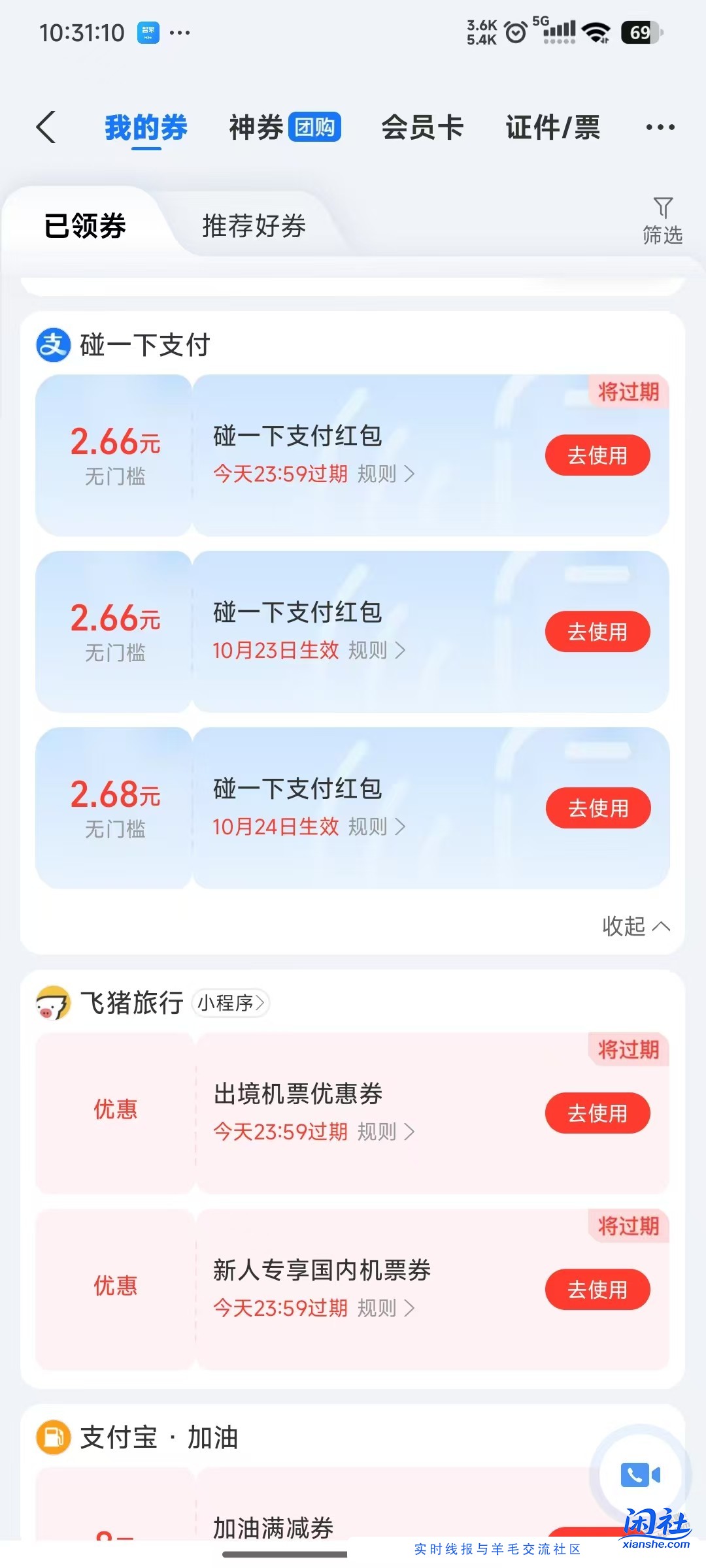Open the 碰一下支付 Alipay merchant icon
The image size is (706, 1568).
[55, 346]
